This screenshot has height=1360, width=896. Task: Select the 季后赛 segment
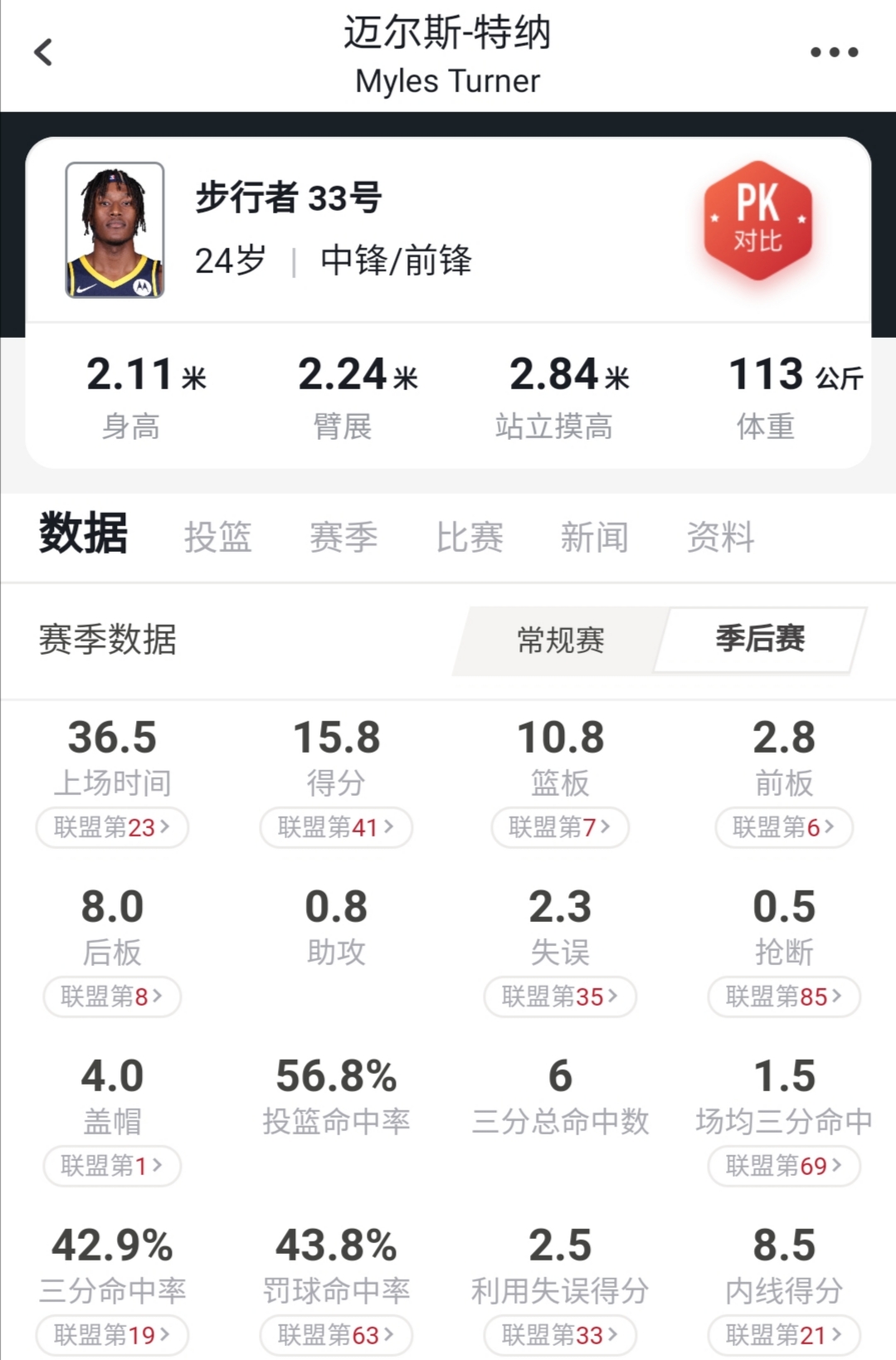760,639
